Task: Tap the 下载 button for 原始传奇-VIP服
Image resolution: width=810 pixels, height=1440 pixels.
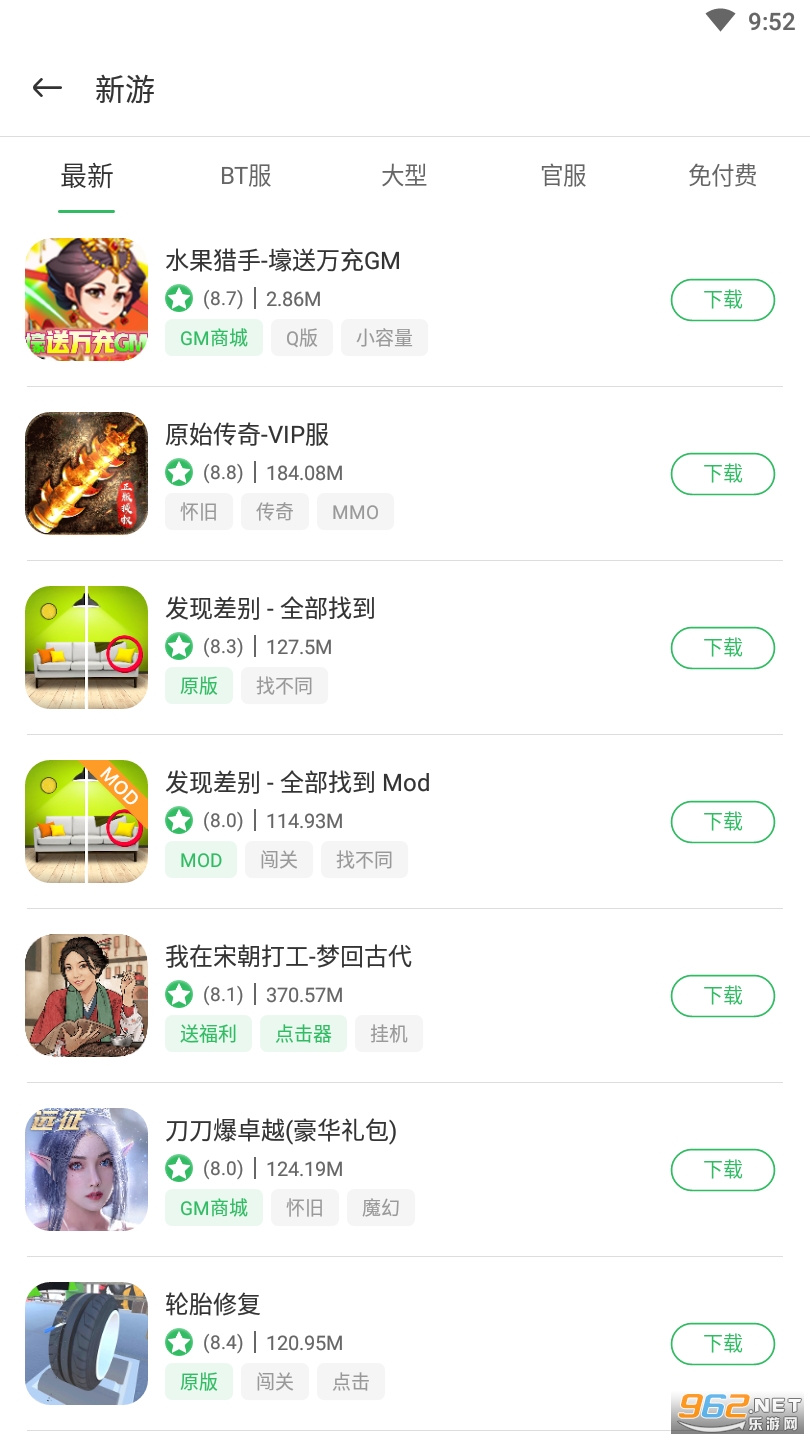Action: tap(723, 473)
